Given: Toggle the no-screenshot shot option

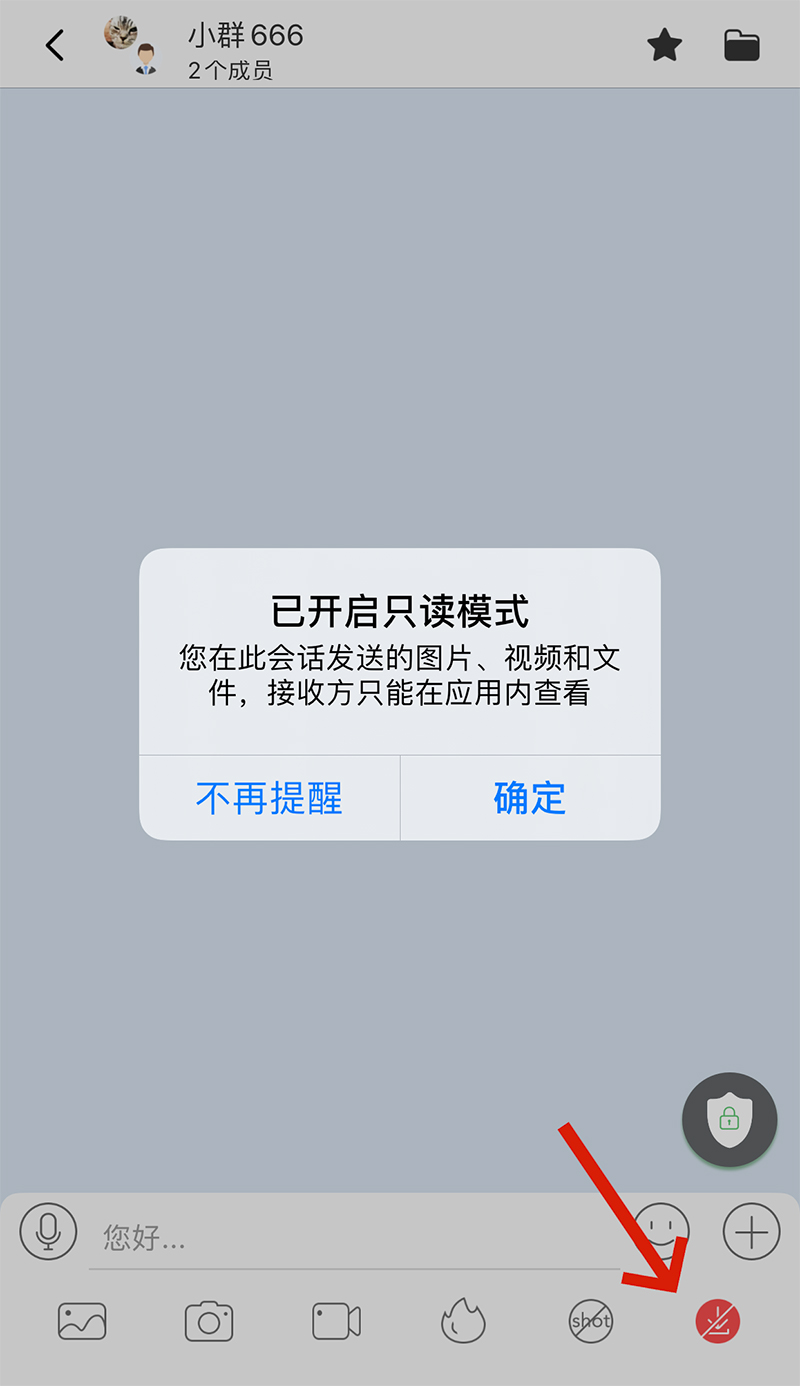Looking at the screenshot, I should tap(590, 1321).
